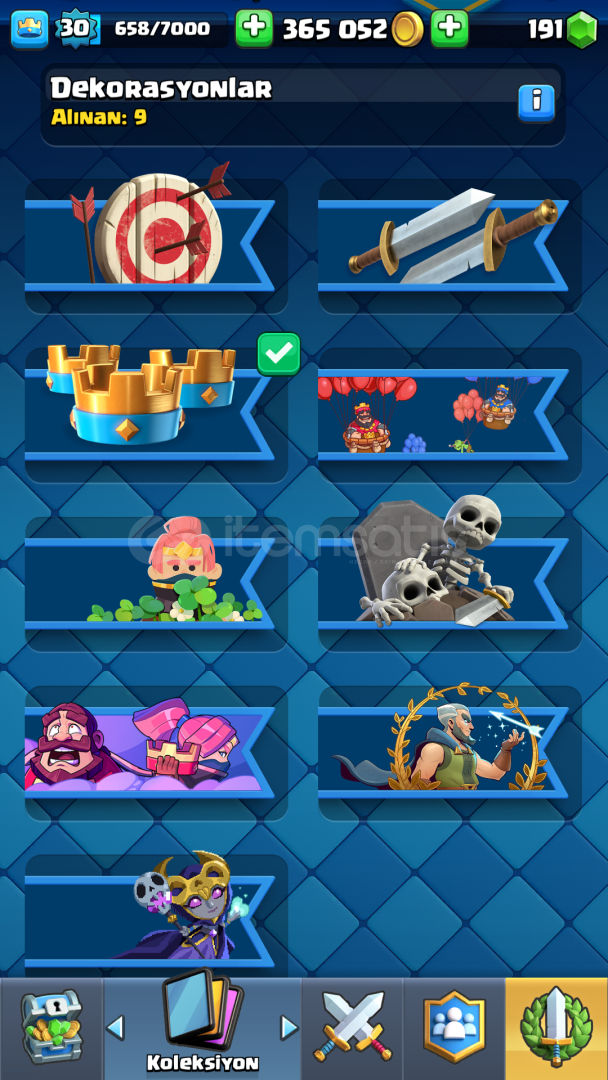The image size is (608, 1080).
Task: Pick the golden laurel archer decoration
Action: 450,752
